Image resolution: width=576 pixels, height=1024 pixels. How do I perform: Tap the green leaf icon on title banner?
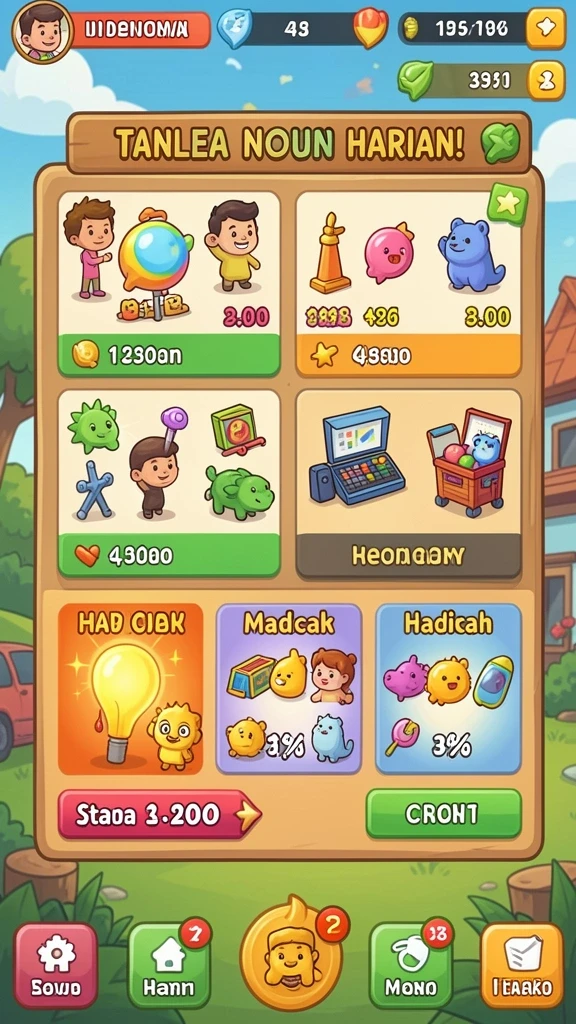click(500, 143)
